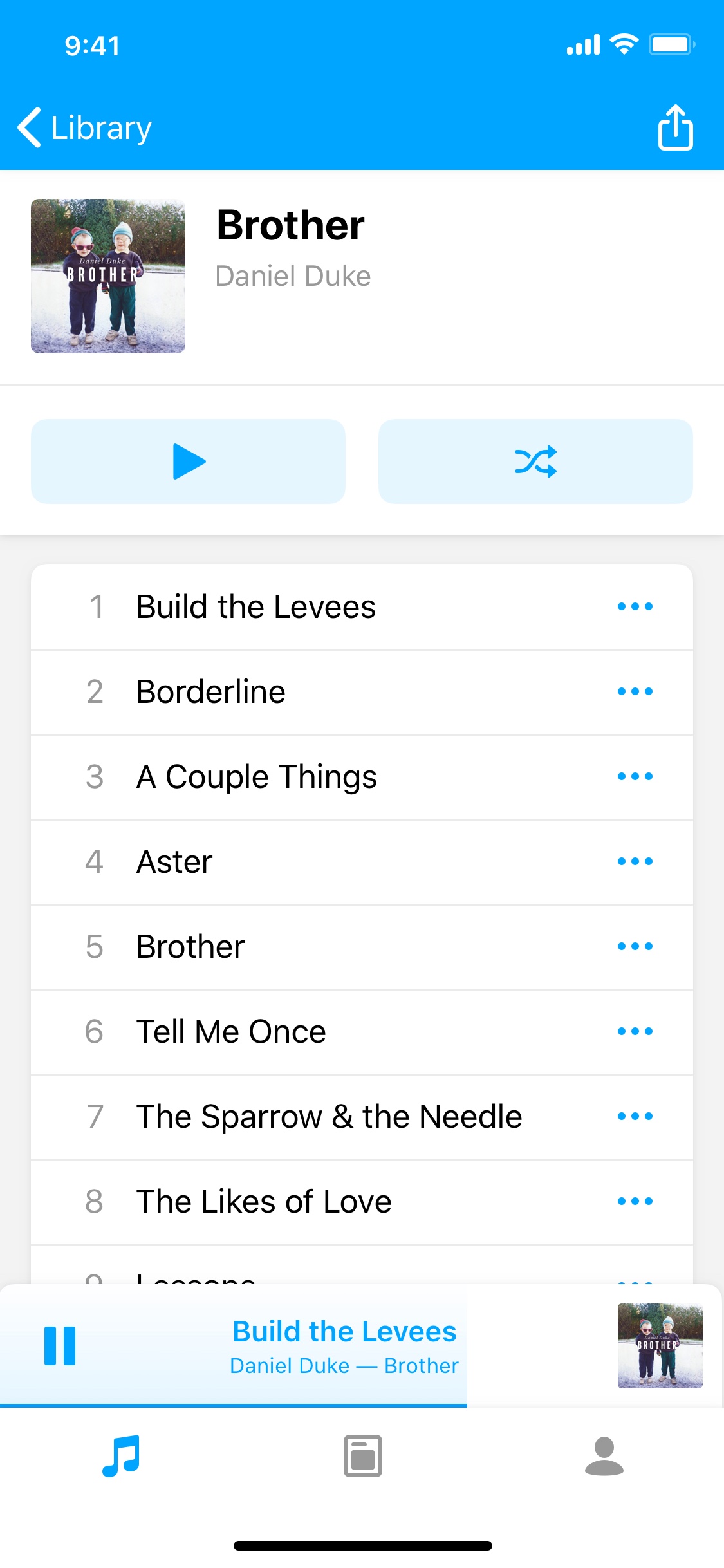Play the album from the start
The height and width of the screenshot is (1568, 724).
point(188,462)
